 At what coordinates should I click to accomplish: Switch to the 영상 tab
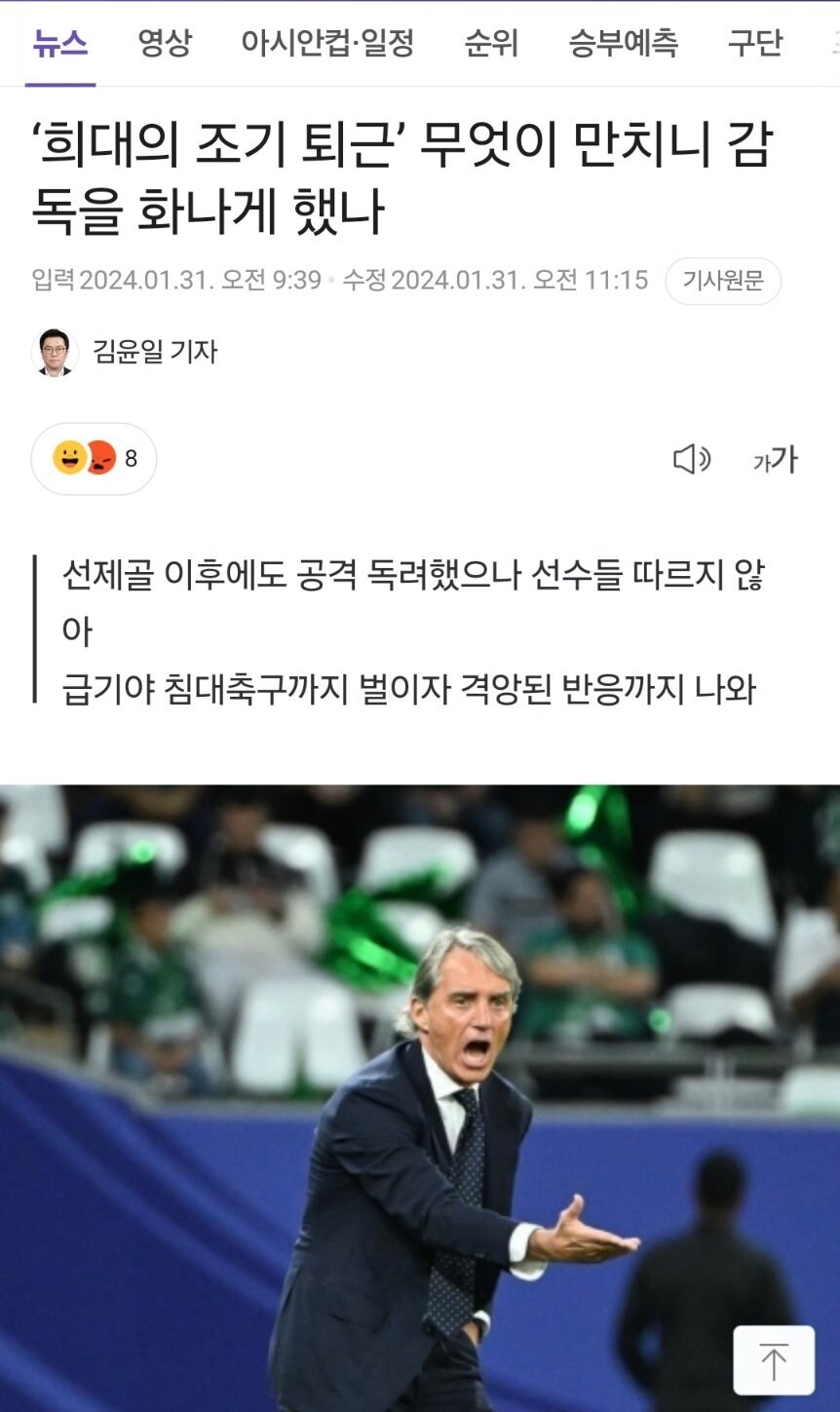(165, 44)
